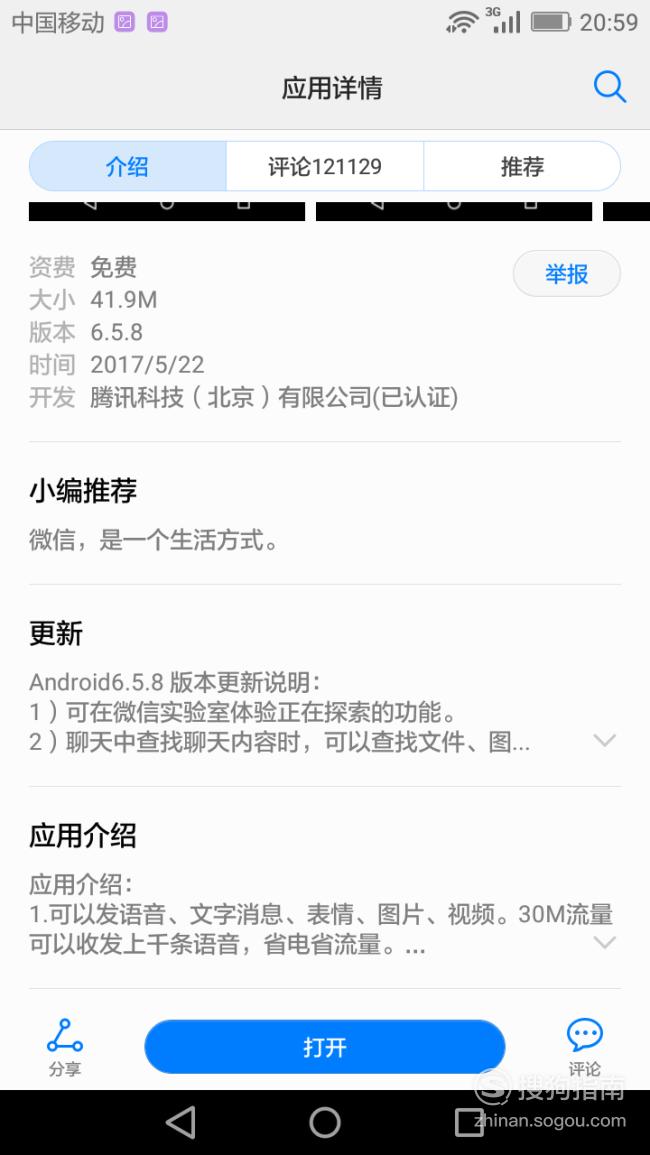This screenshot has width=650, height=1155.
Task: Tap the system home circle button
Action: point(325,1123)
